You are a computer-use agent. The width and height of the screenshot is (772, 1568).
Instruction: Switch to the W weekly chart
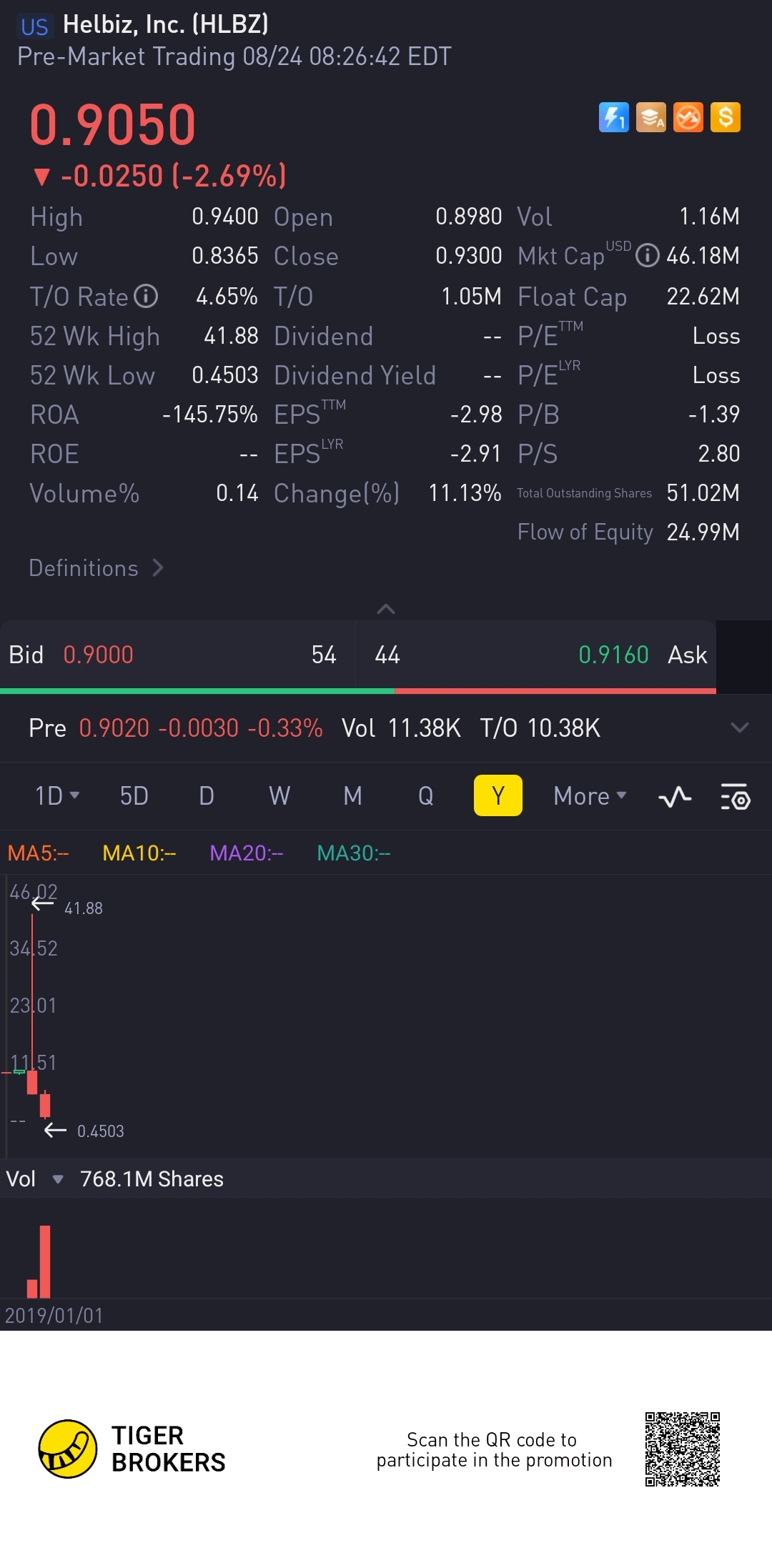click(279, 795)
